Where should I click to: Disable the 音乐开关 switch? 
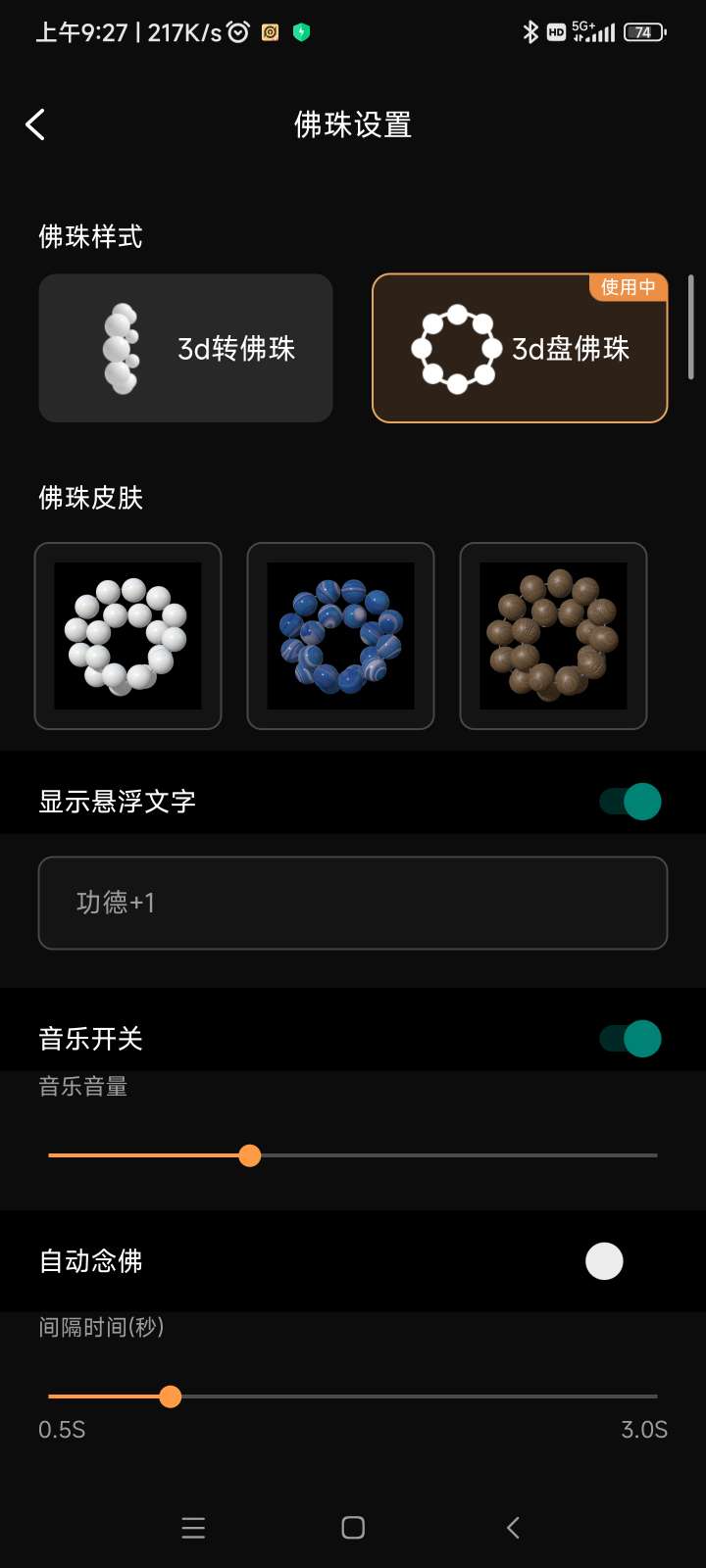tap(630, 1039)
